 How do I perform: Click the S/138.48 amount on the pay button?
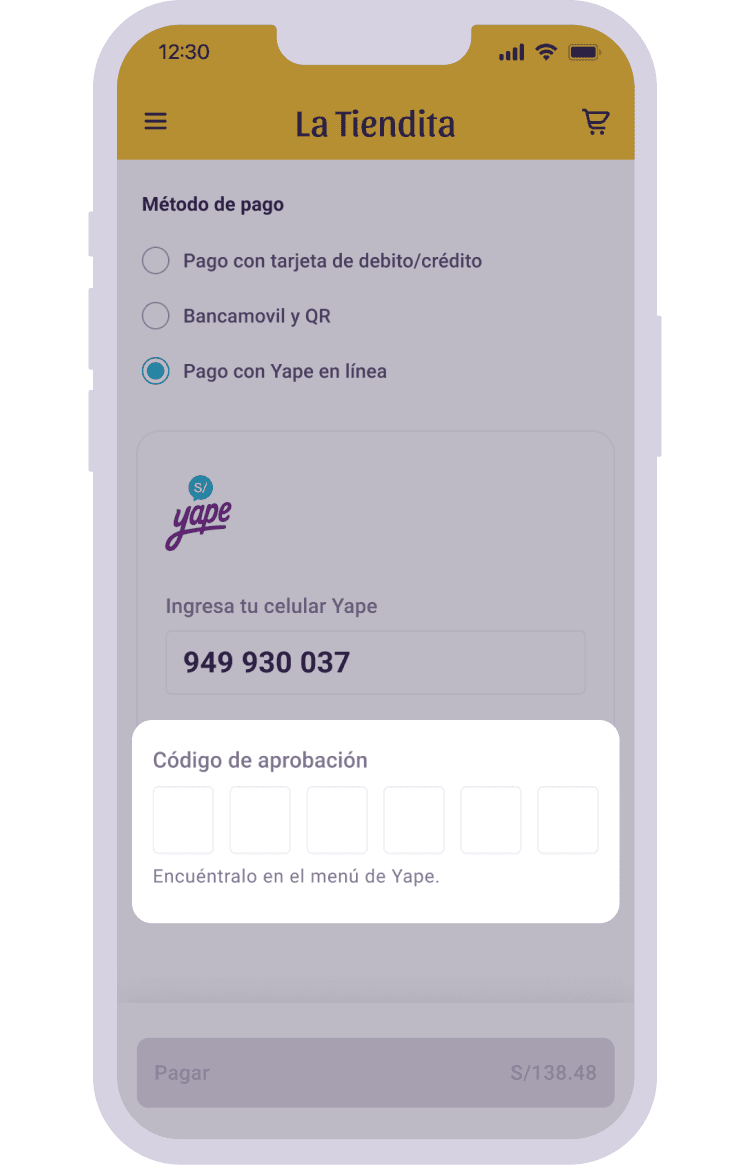(554, 1072)
